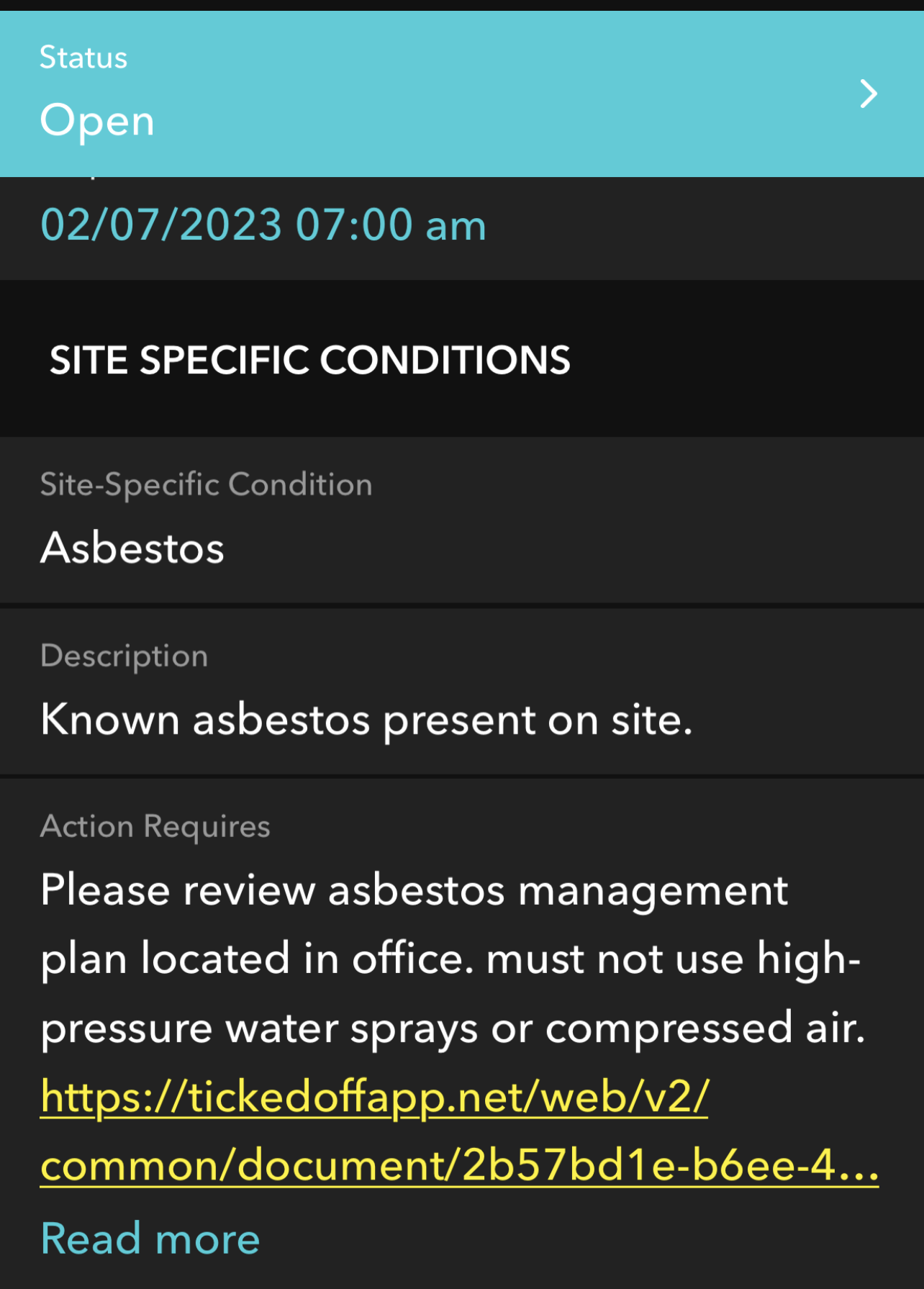Image resolution: width=924 pixels, height=1289 pixels.
Task: Select the 02/07/2023 07:00 am date
Action: click(263, 225)
